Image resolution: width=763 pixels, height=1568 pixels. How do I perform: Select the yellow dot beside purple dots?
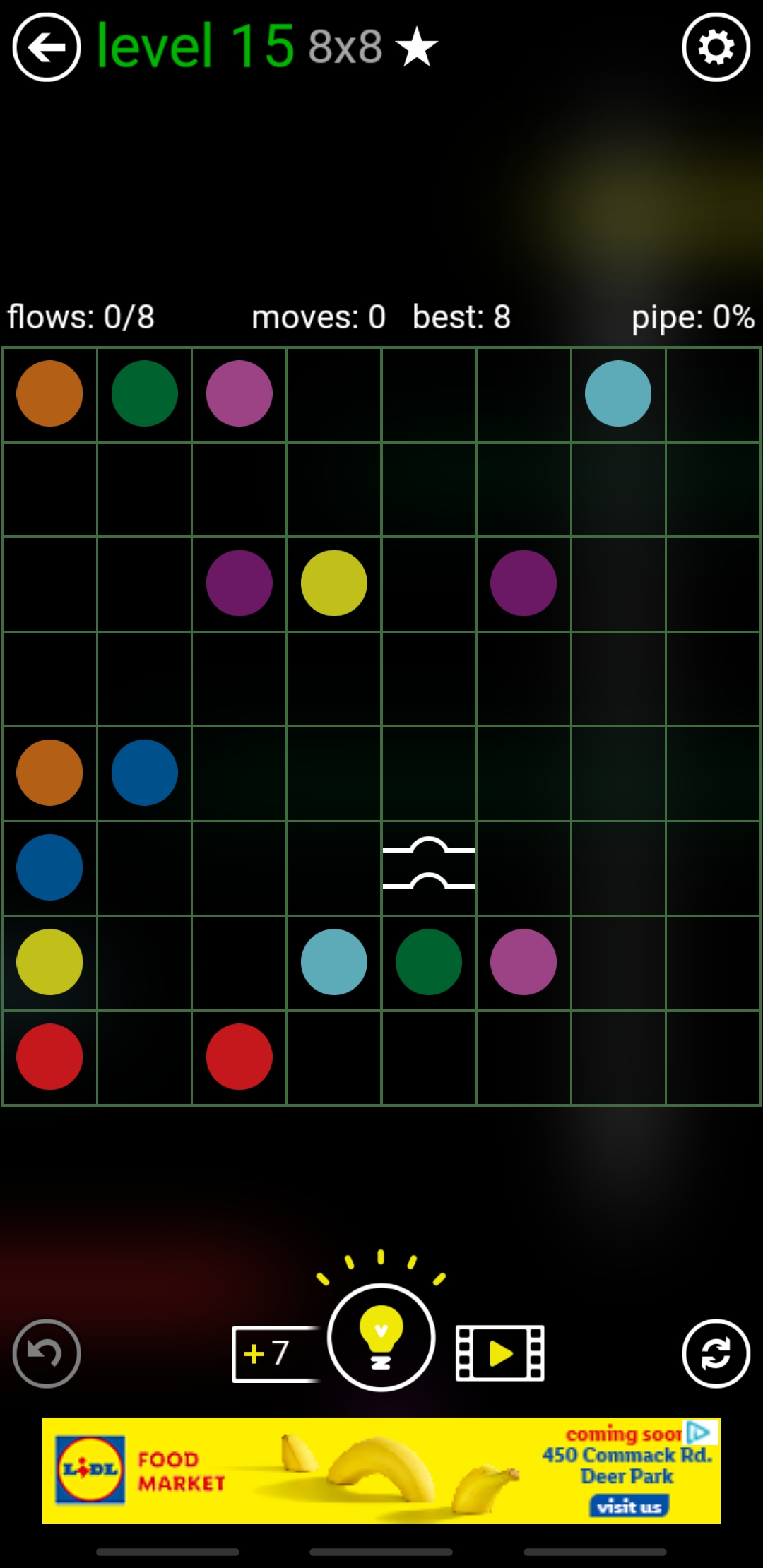coord(334,583)
